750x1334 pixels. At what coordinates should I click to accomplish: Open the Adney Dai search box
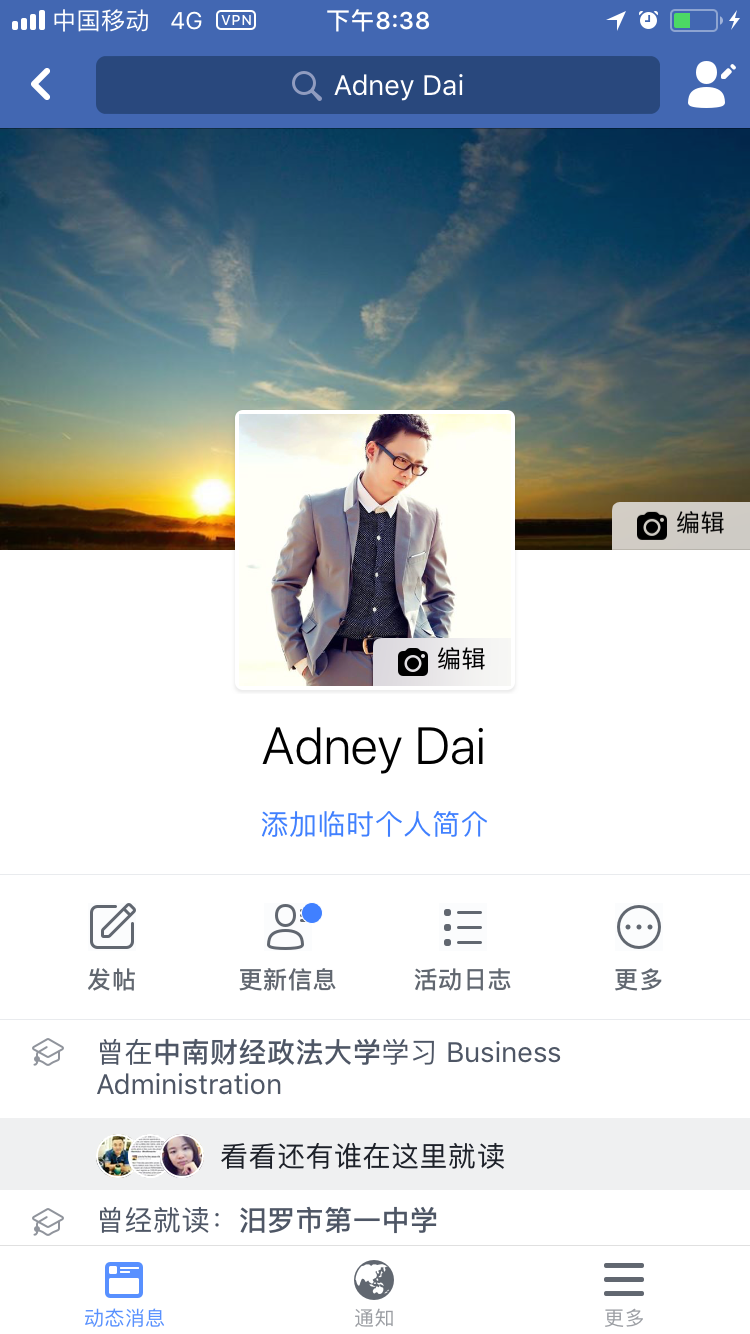click(378, 85)
